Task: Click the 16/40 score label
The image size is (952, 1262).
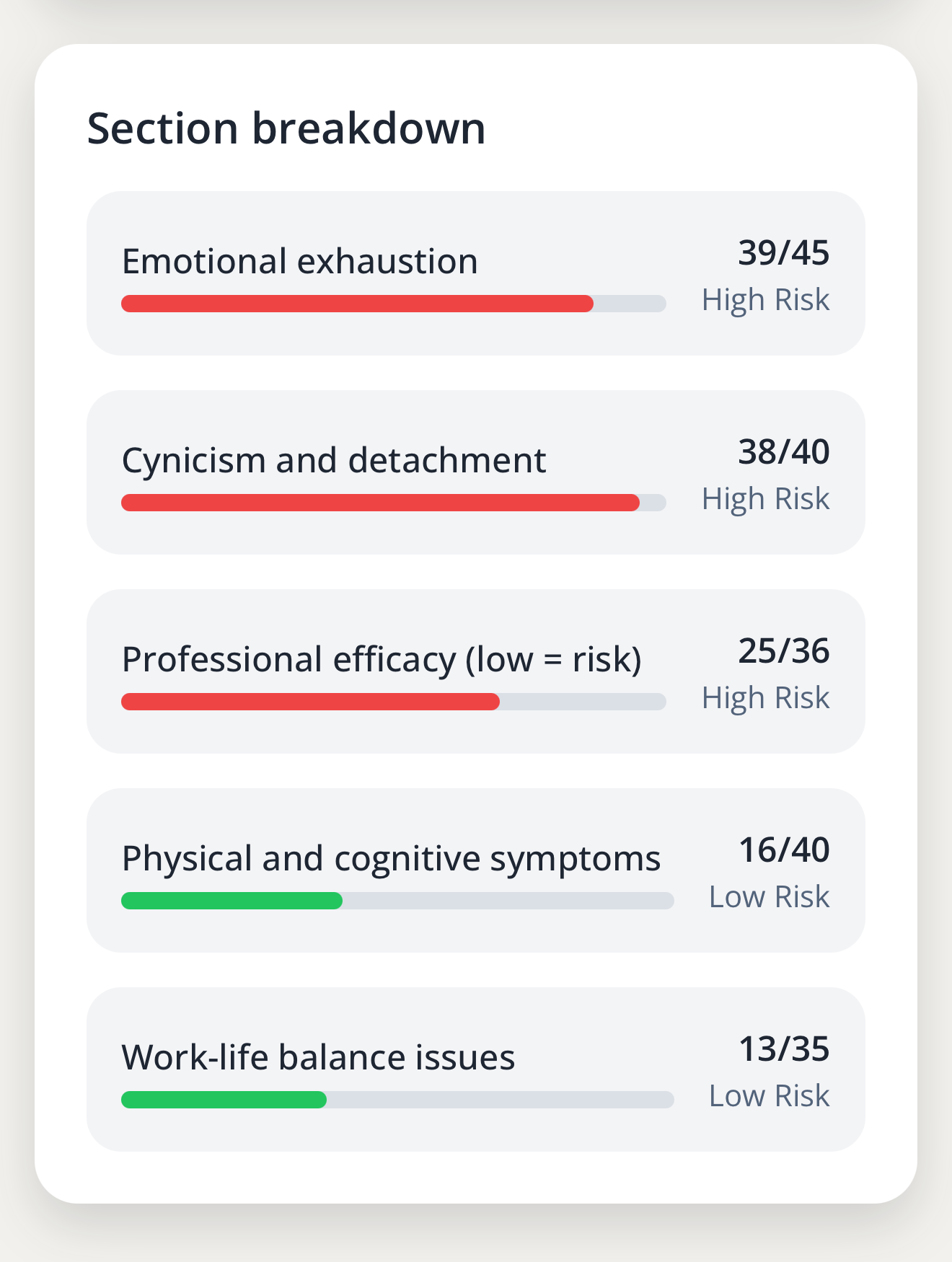Action: [785, 850]
